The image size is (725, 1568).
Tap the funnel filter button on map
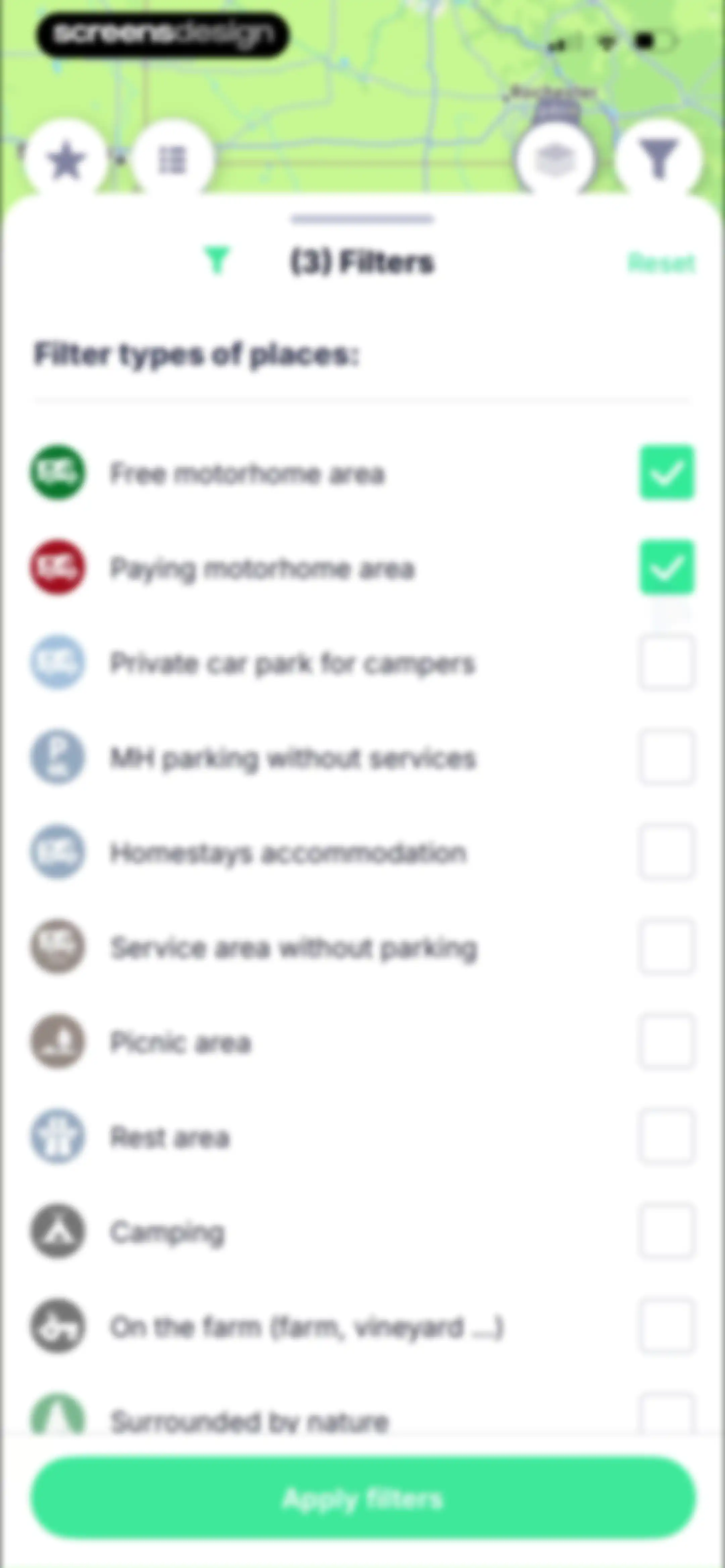[x=659, y=159]
